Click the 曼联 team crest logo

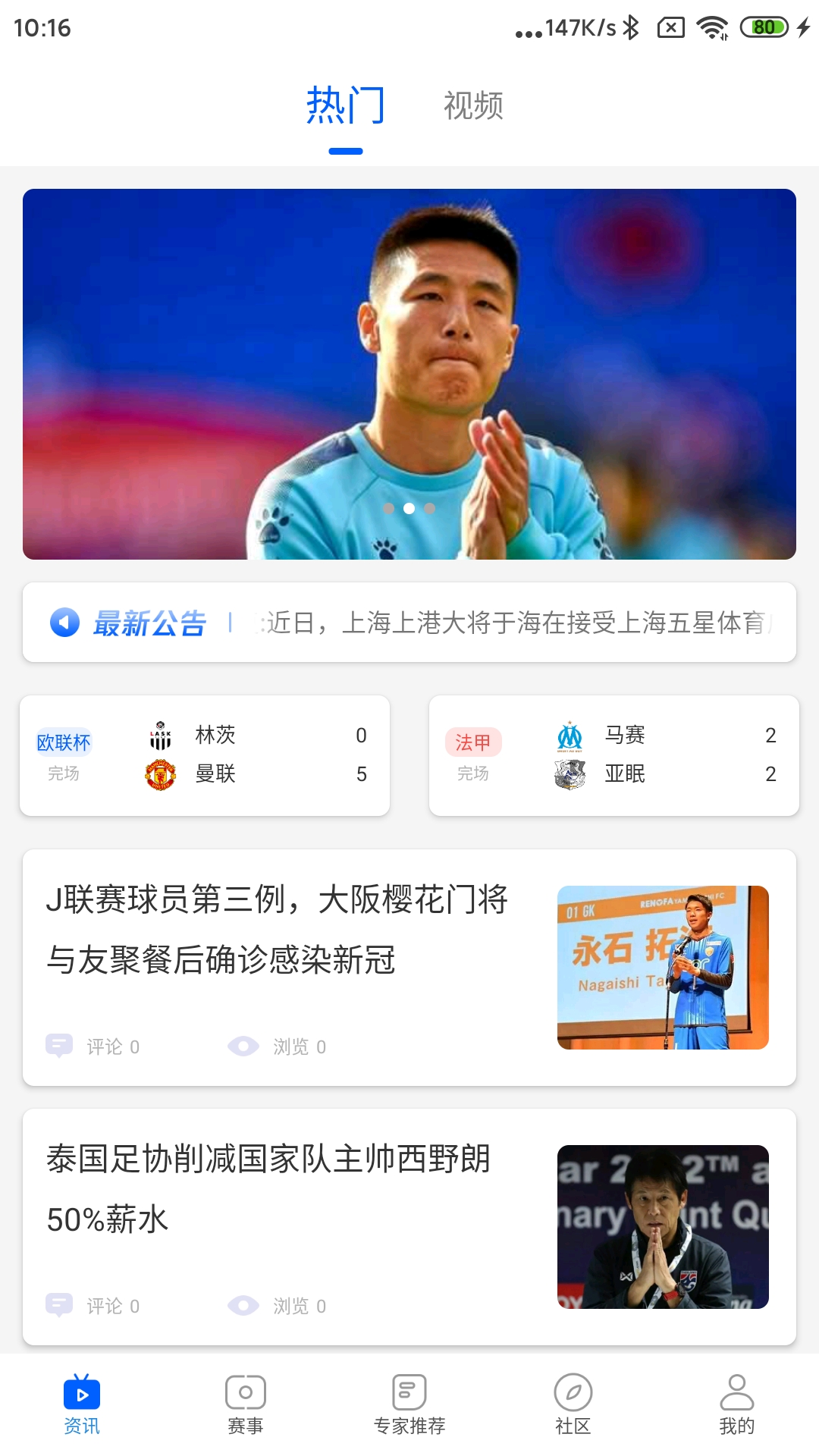[x=161, y=773]
